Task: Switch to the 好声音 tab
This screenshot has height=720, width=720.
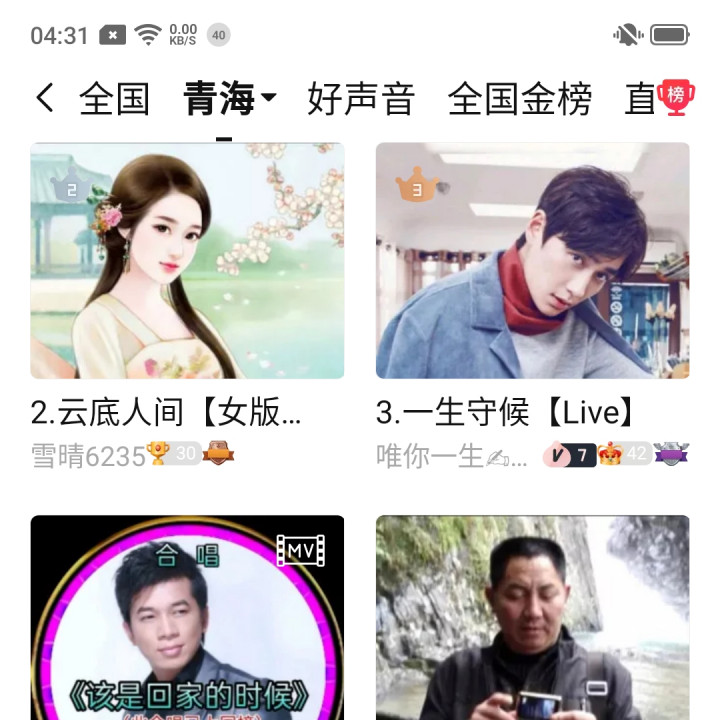Action: coord(361,99)
